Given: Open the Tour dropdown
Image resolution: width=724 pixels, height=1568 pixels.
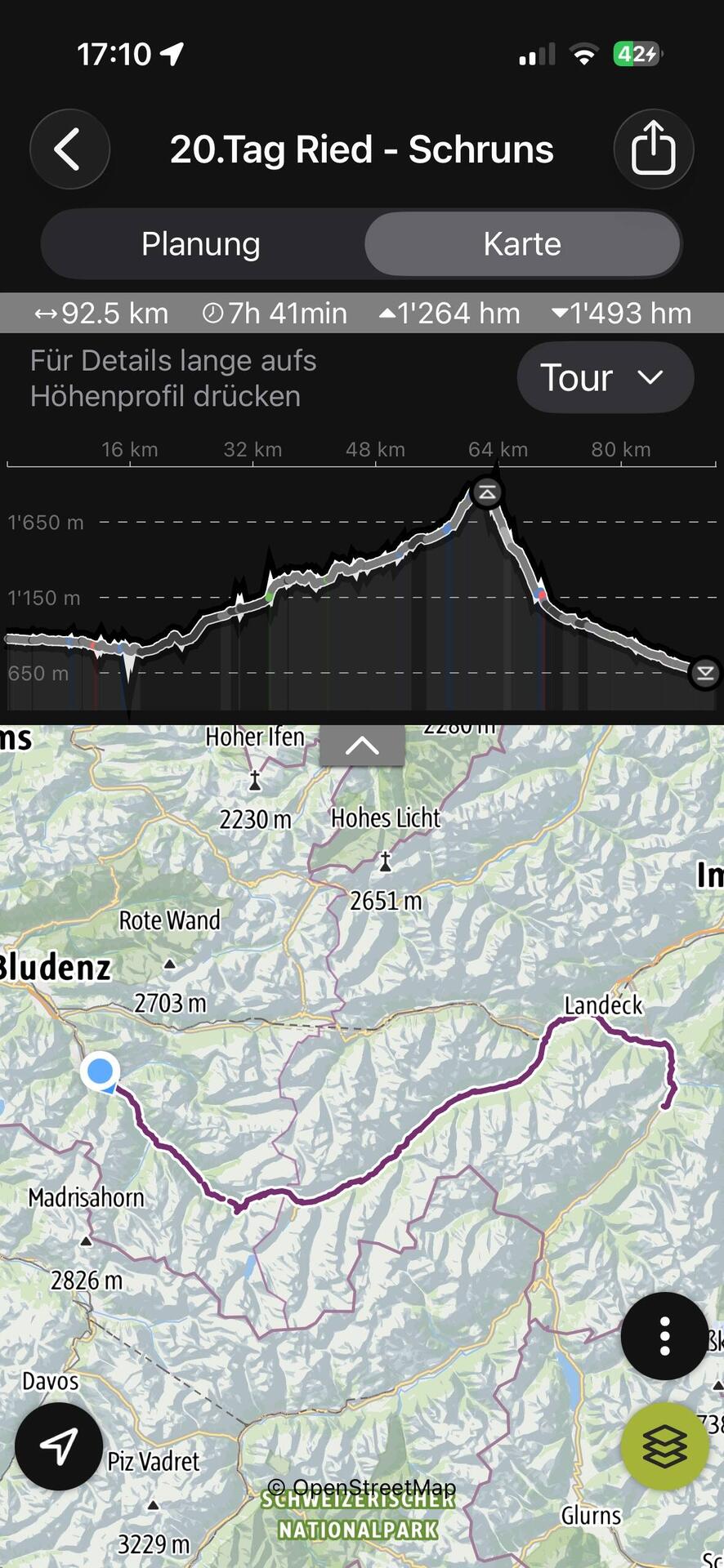Looking at the screenshot, I should [605, 377].
